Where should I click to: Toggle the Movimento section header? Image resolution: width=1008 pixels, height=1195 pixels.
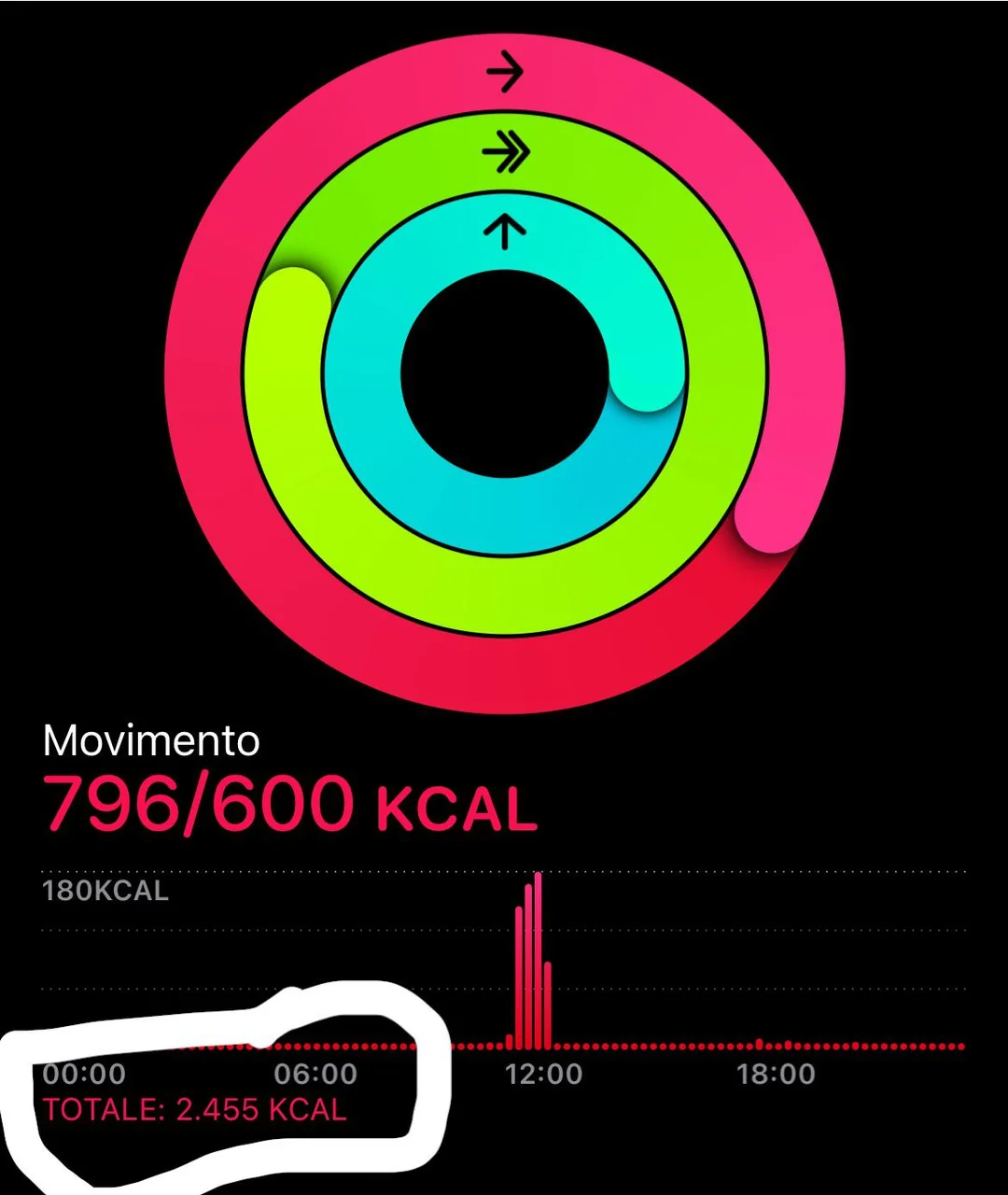tap(152, 740)
